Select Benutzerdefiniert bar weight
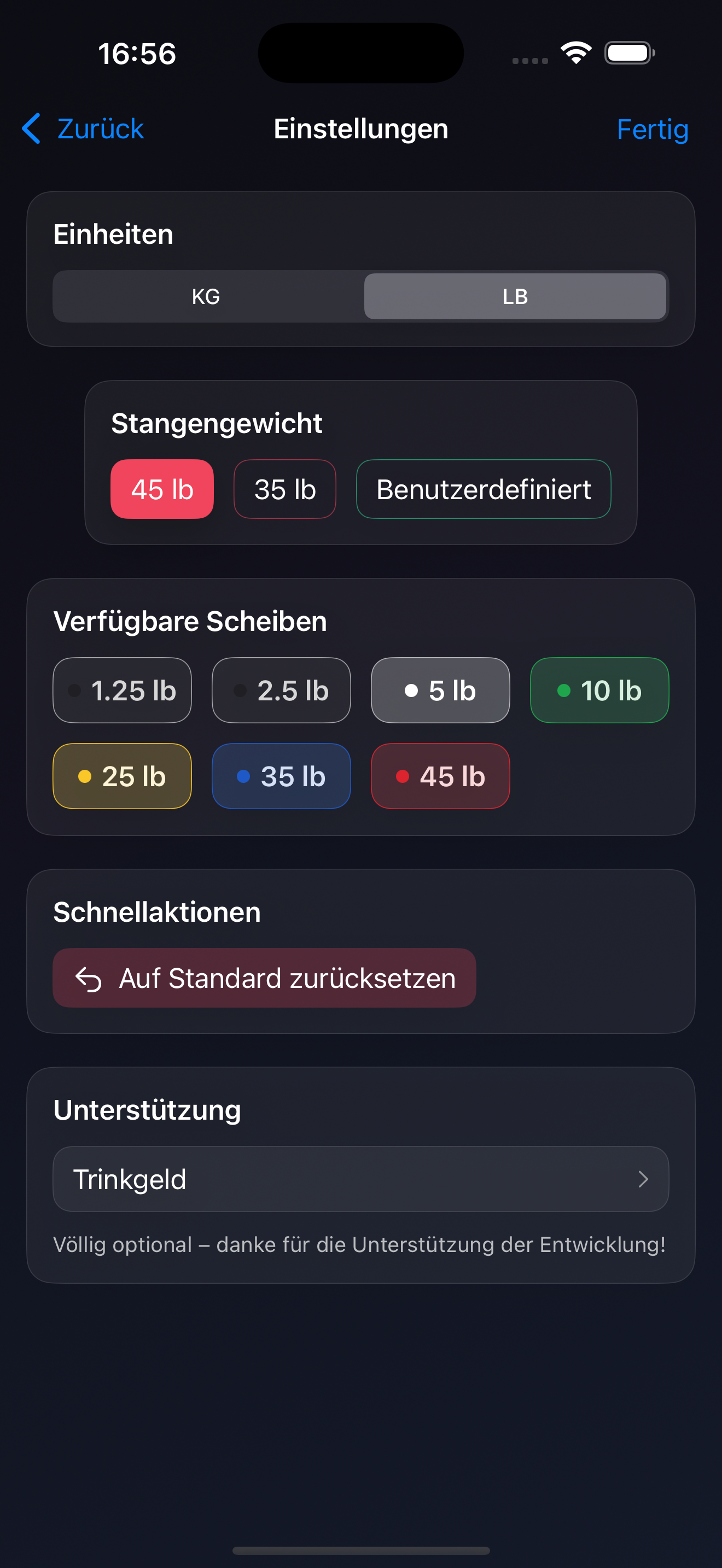This screenshot has width=722, height=1568. pos(484,489)
